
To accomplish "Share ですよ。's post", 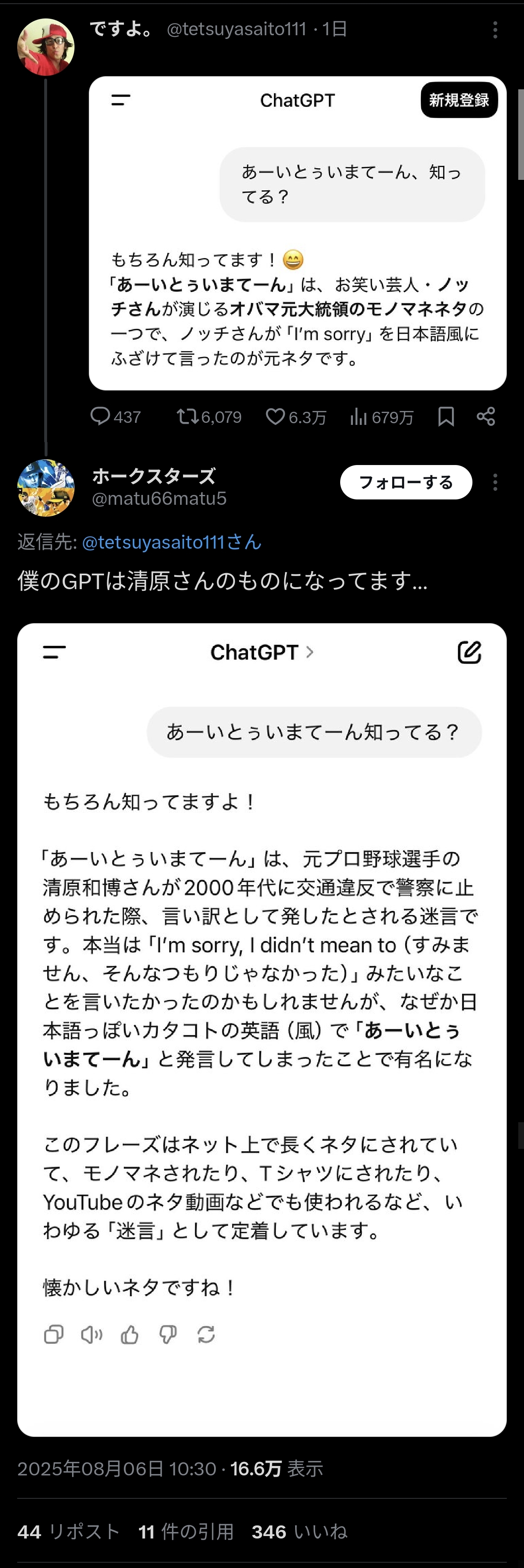I will [486, 416].
